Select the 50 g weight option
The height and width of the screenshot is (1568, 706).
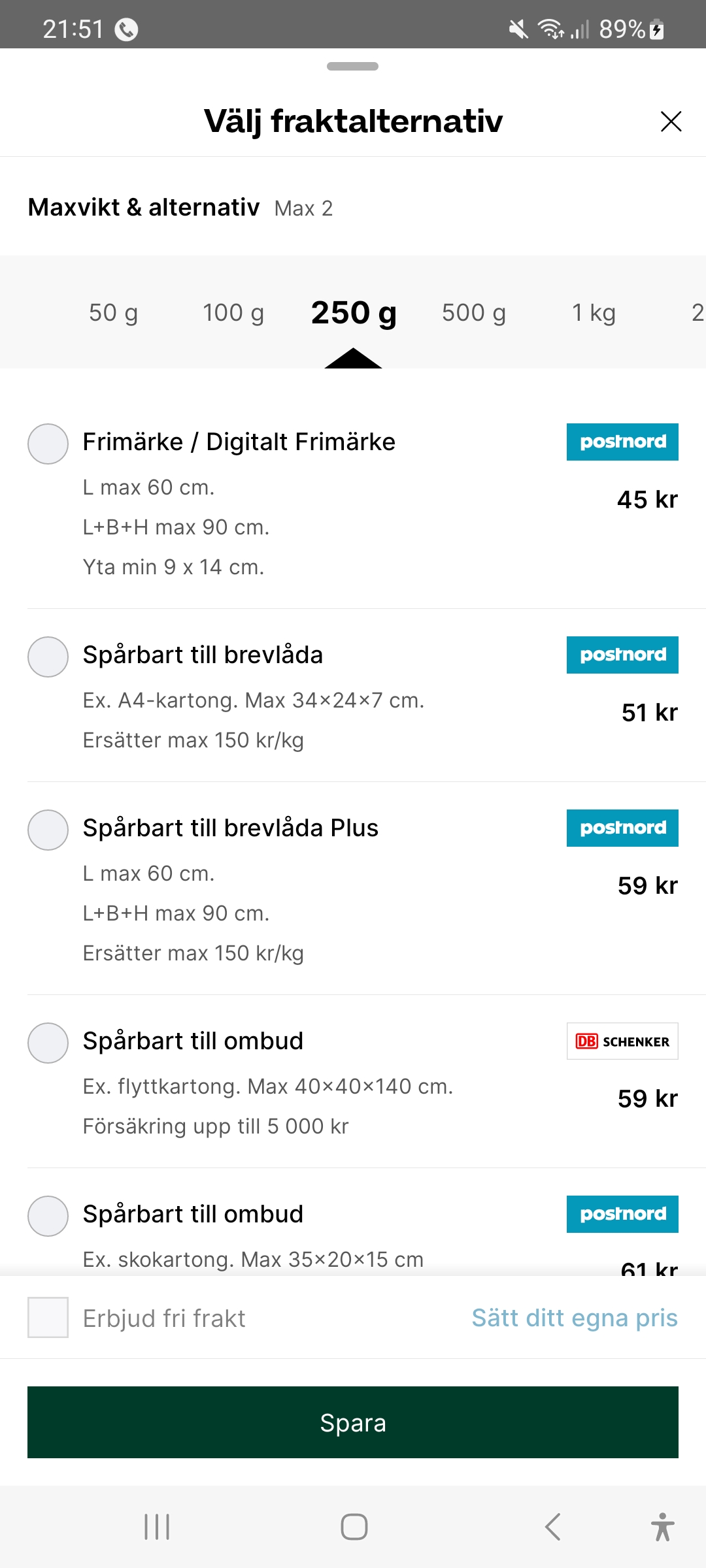[x=114, y=313]
